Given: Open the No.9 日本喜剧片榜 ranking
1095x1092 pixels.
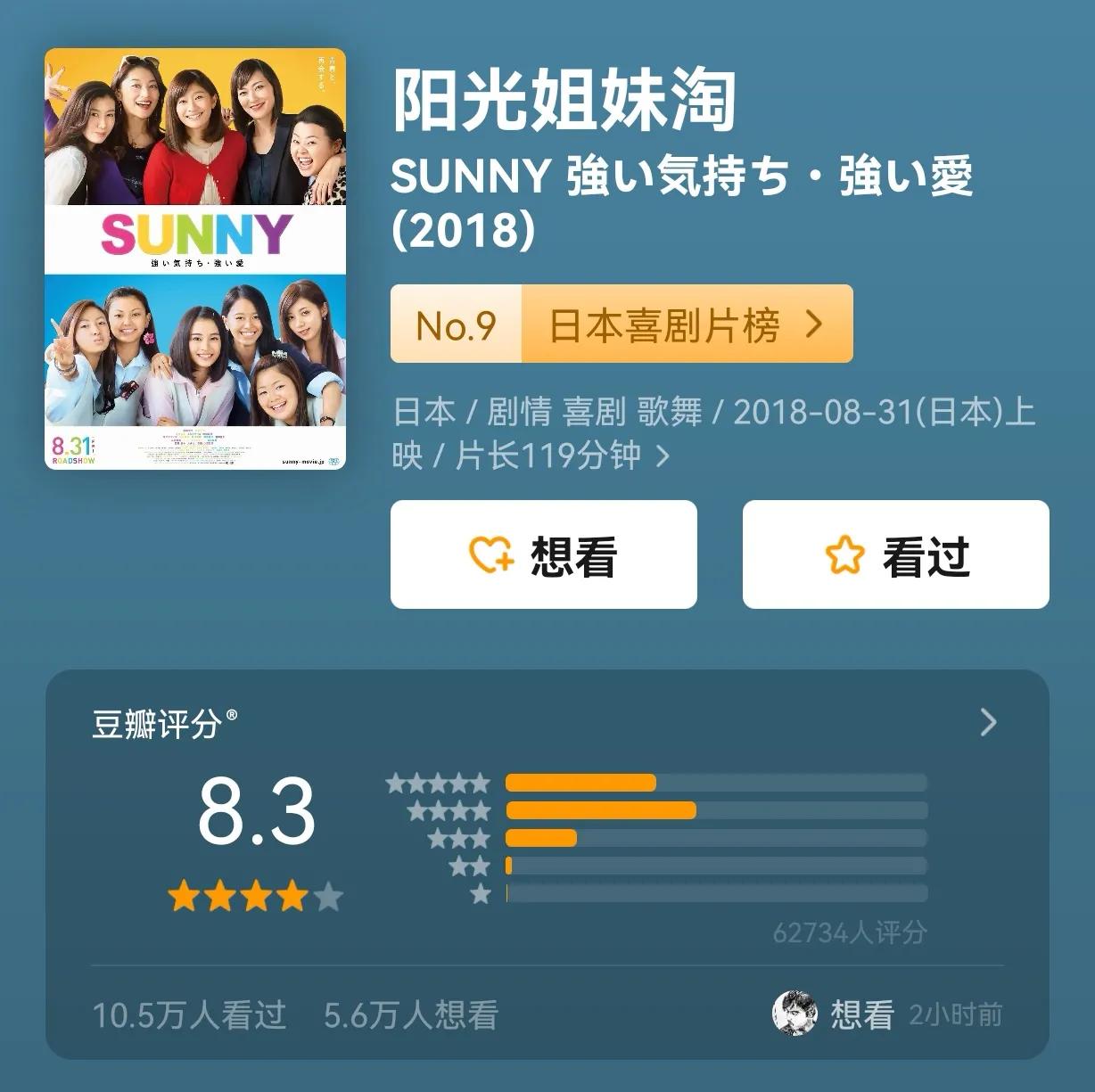Looking at the screenshot, I should click(621, 324).
